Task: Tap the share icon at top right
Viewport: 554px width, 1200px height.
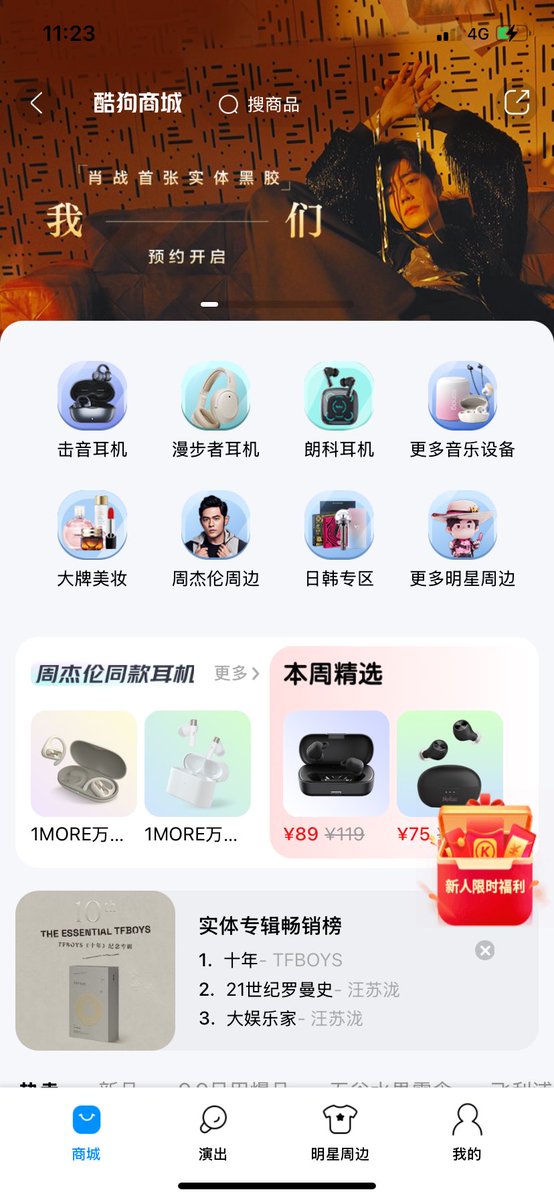Action: 516,102
